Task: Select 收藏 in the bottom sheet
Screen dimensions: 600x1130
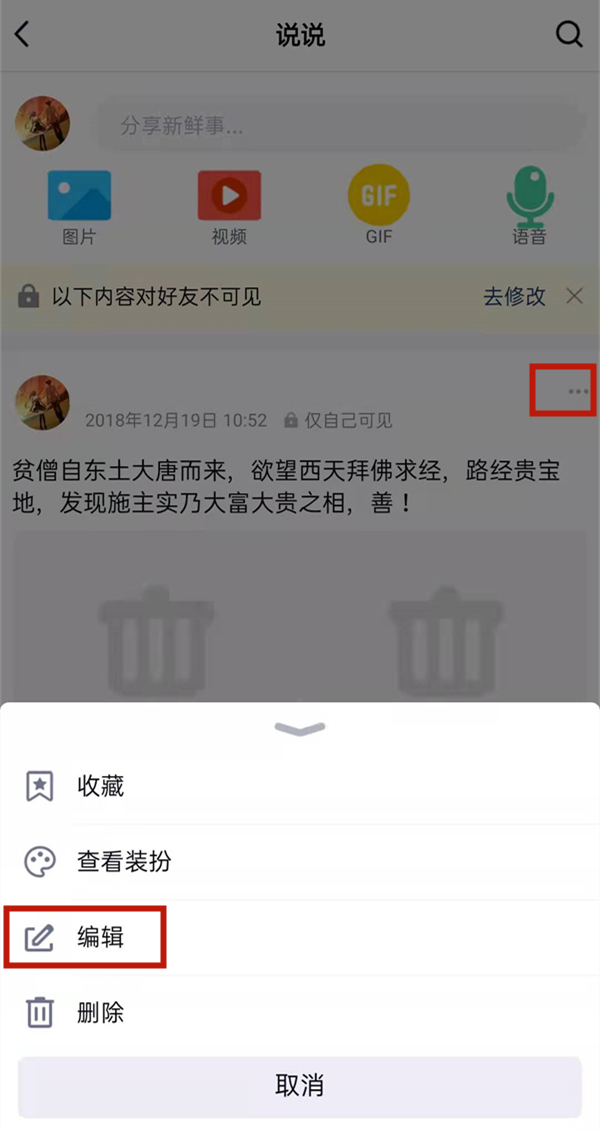Action: tap(100, 786)
